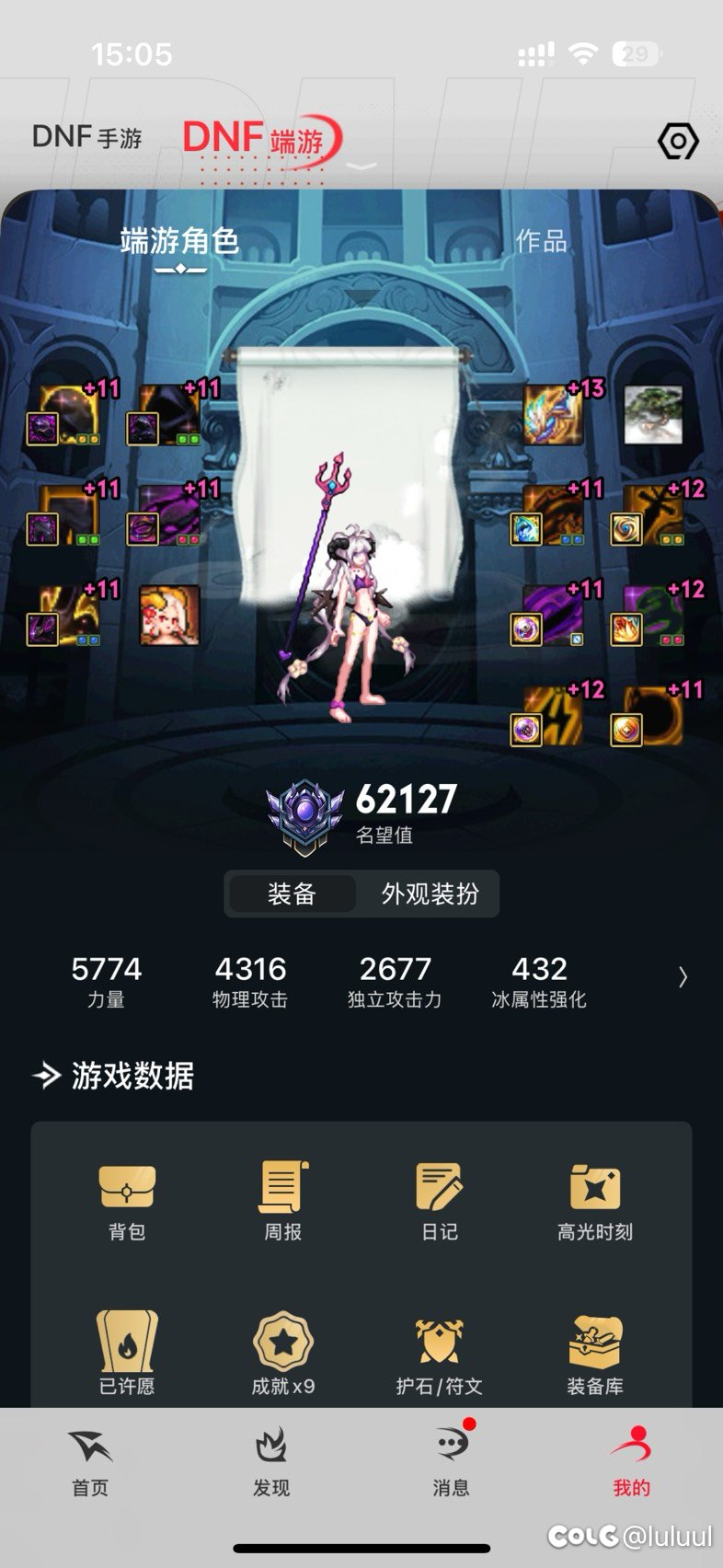The width and height of the screenshot is (723, 1568).
Task: Expand the DNF端游 dropdown arrow
Action: (364, 167)
